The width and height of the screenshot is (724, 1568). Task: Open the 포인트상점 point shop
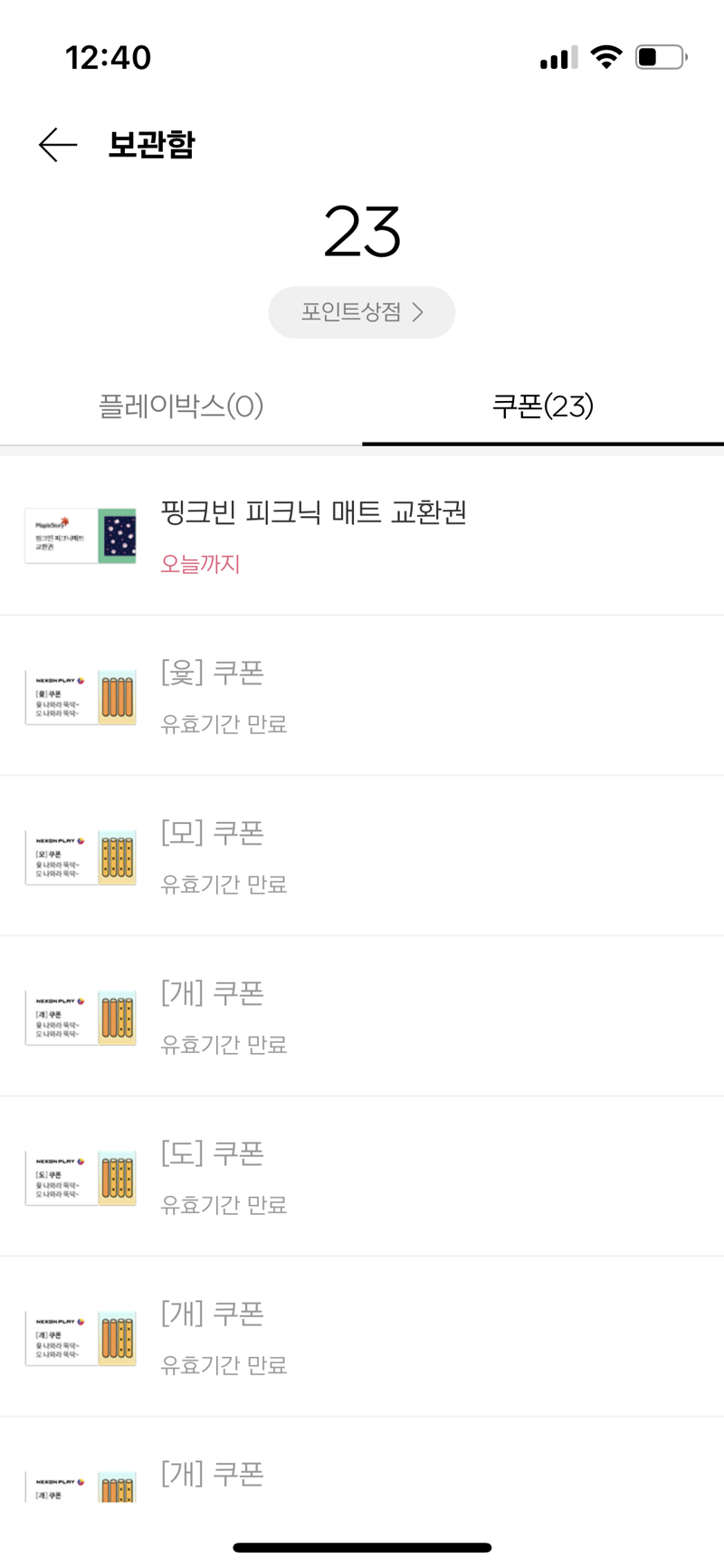[362, 312]
